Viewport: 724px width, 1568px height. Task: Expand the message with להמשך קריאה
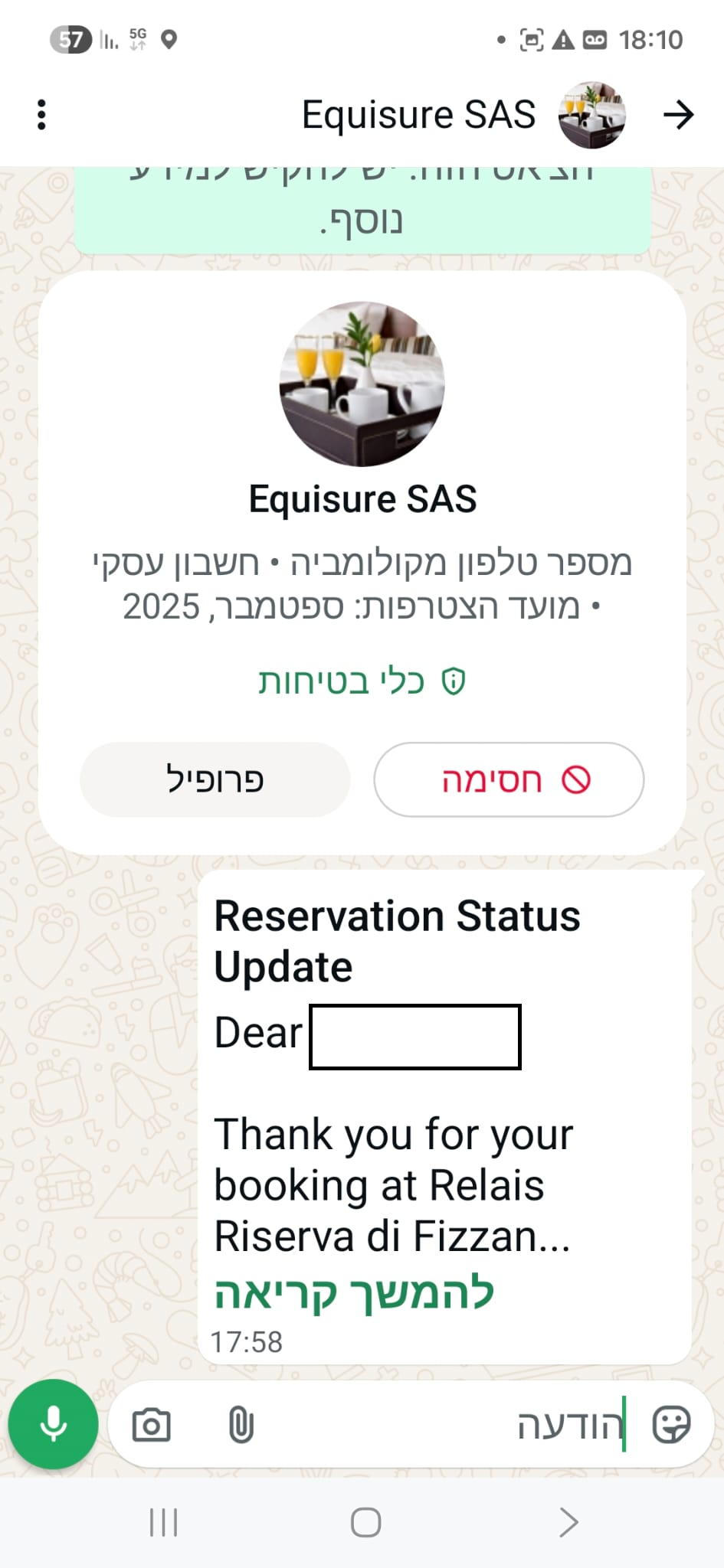coord(354,1293)
